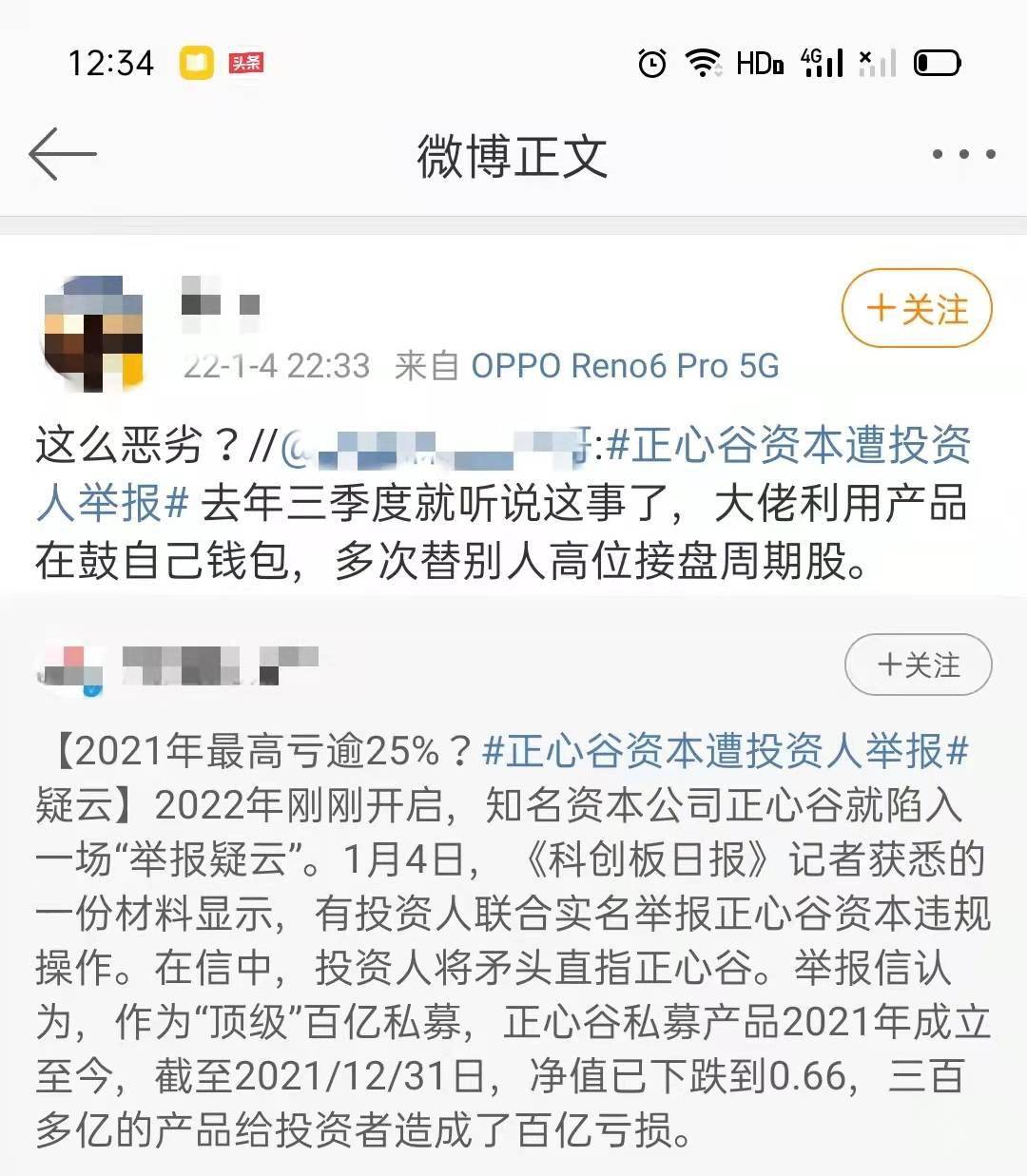The height and width of the screenshot is (1176, 1027).
Task: Tap the Wi-Fi status bar icon
Action: coord(704,63)
